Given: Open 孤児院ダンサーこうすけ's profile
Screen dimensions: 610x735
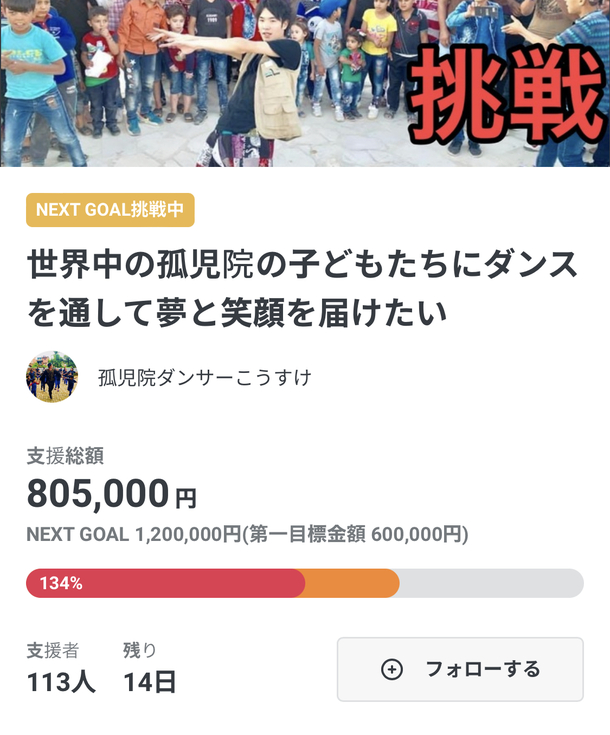Looking at the screenshot, I should (x=204, y=377).
